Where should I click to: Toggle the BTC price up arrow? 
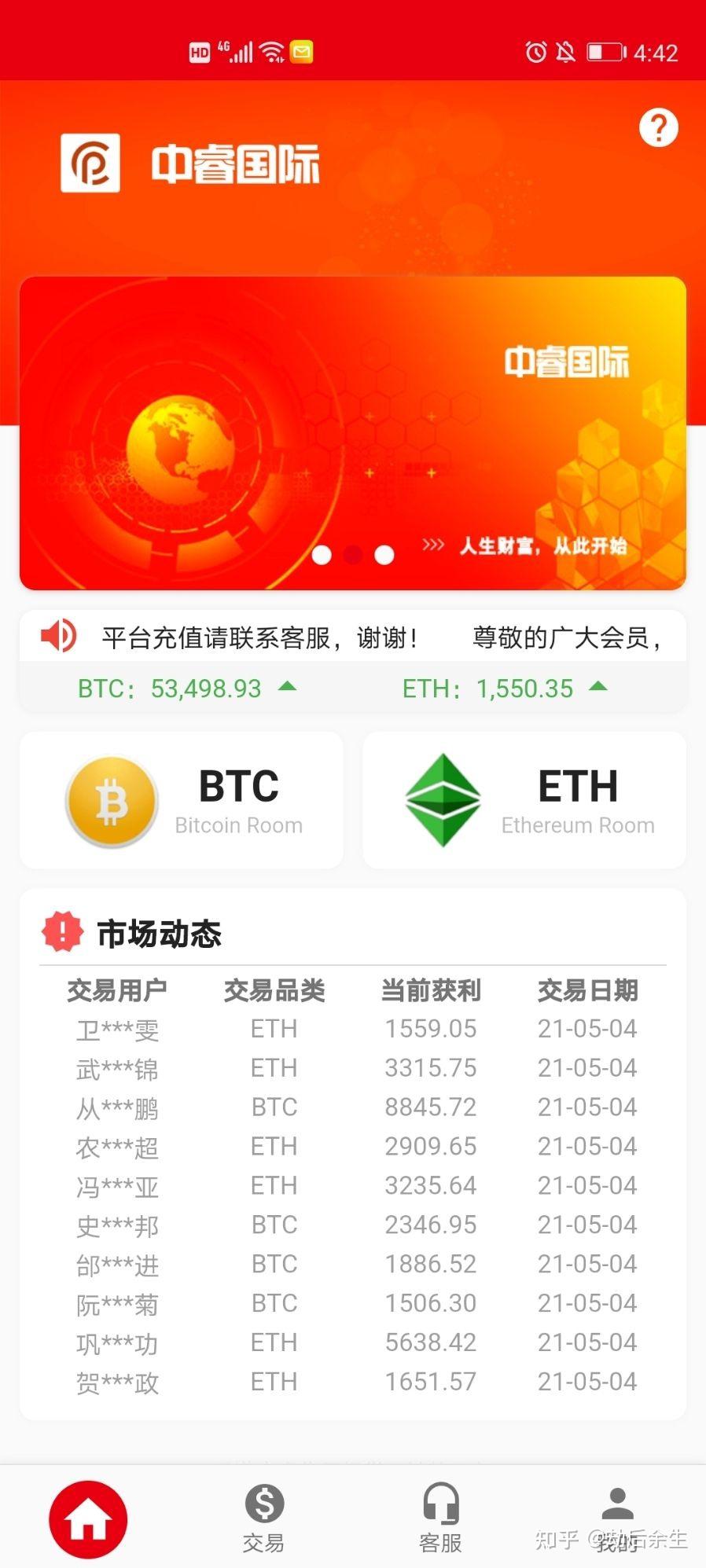click(x=288, y=688)
